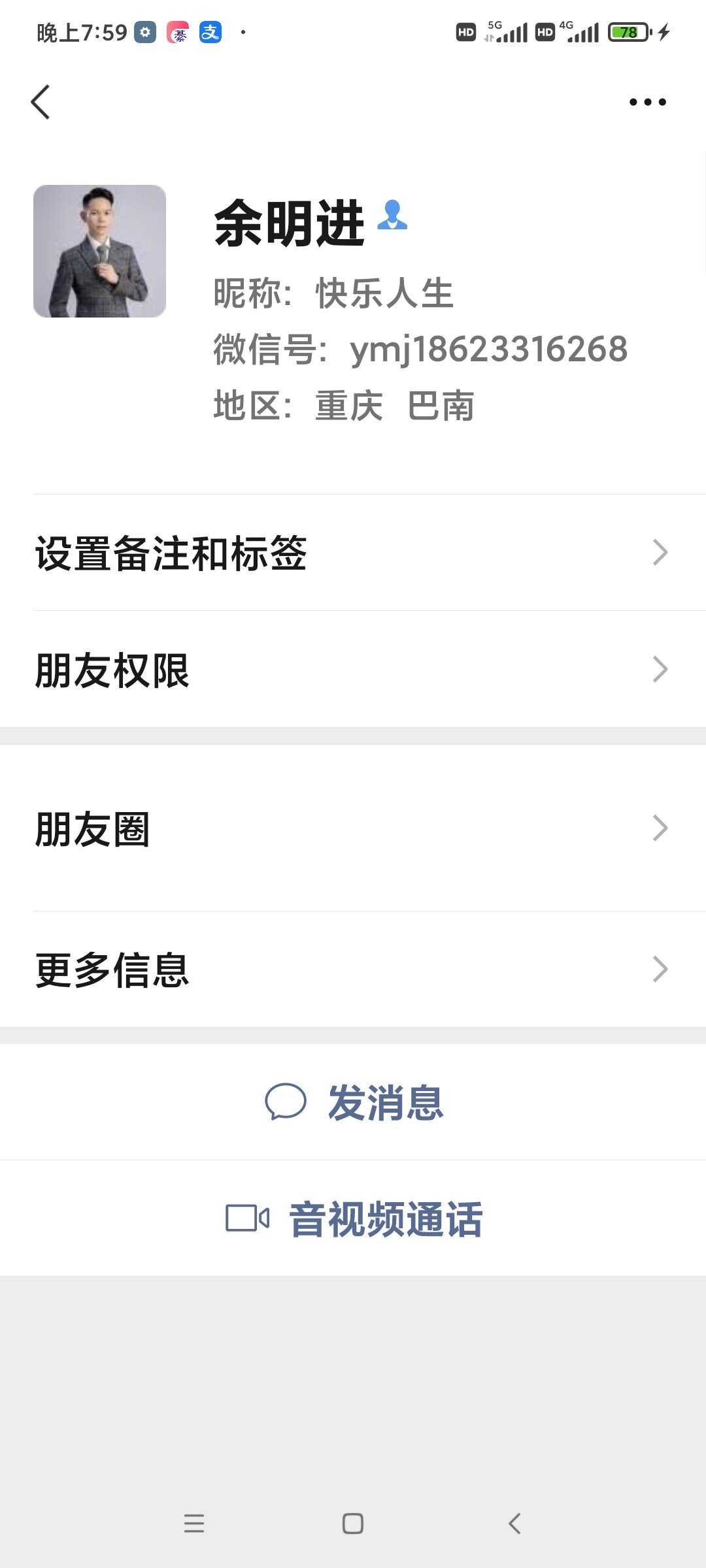View this contact's 朋友圈

coord(353,828)
